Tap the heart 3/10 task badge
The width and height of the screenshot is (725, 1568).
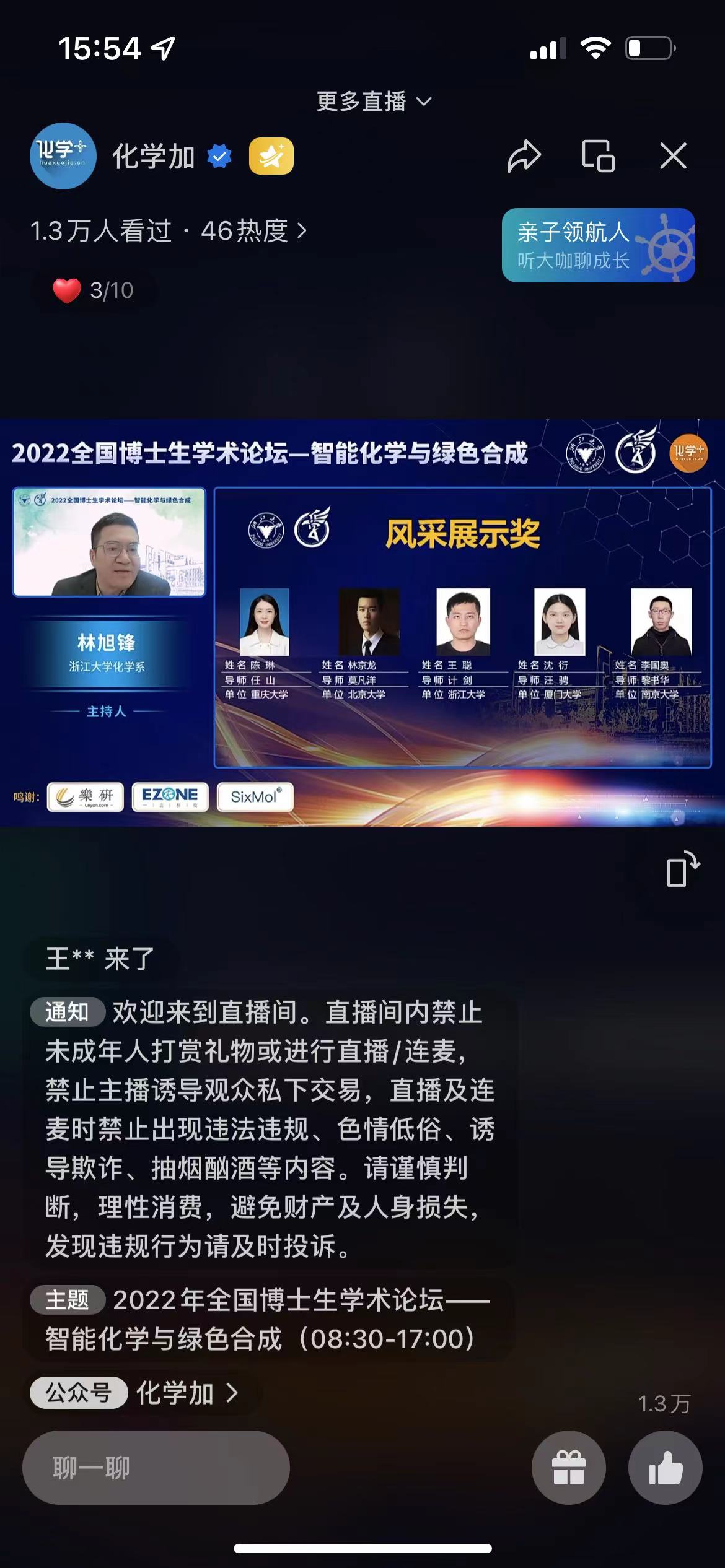pos(93,290)
